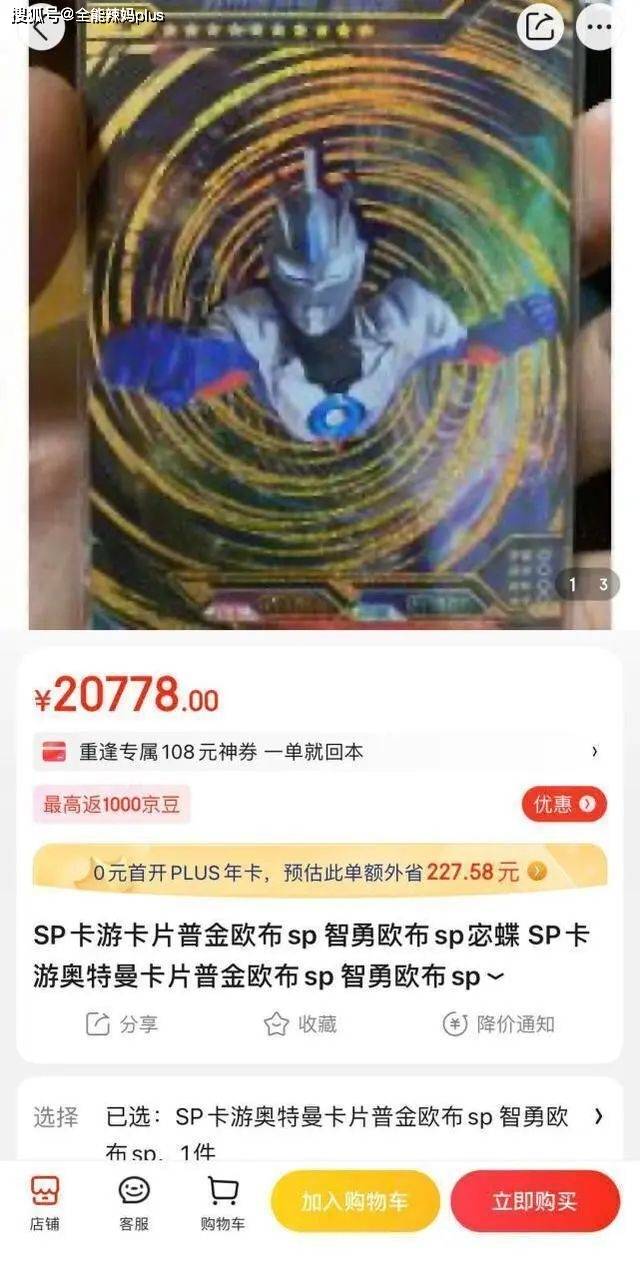Viewport: 640px width, 1263px height.
Task: Contact 客服 customer service
Action: pos(133,1202)
